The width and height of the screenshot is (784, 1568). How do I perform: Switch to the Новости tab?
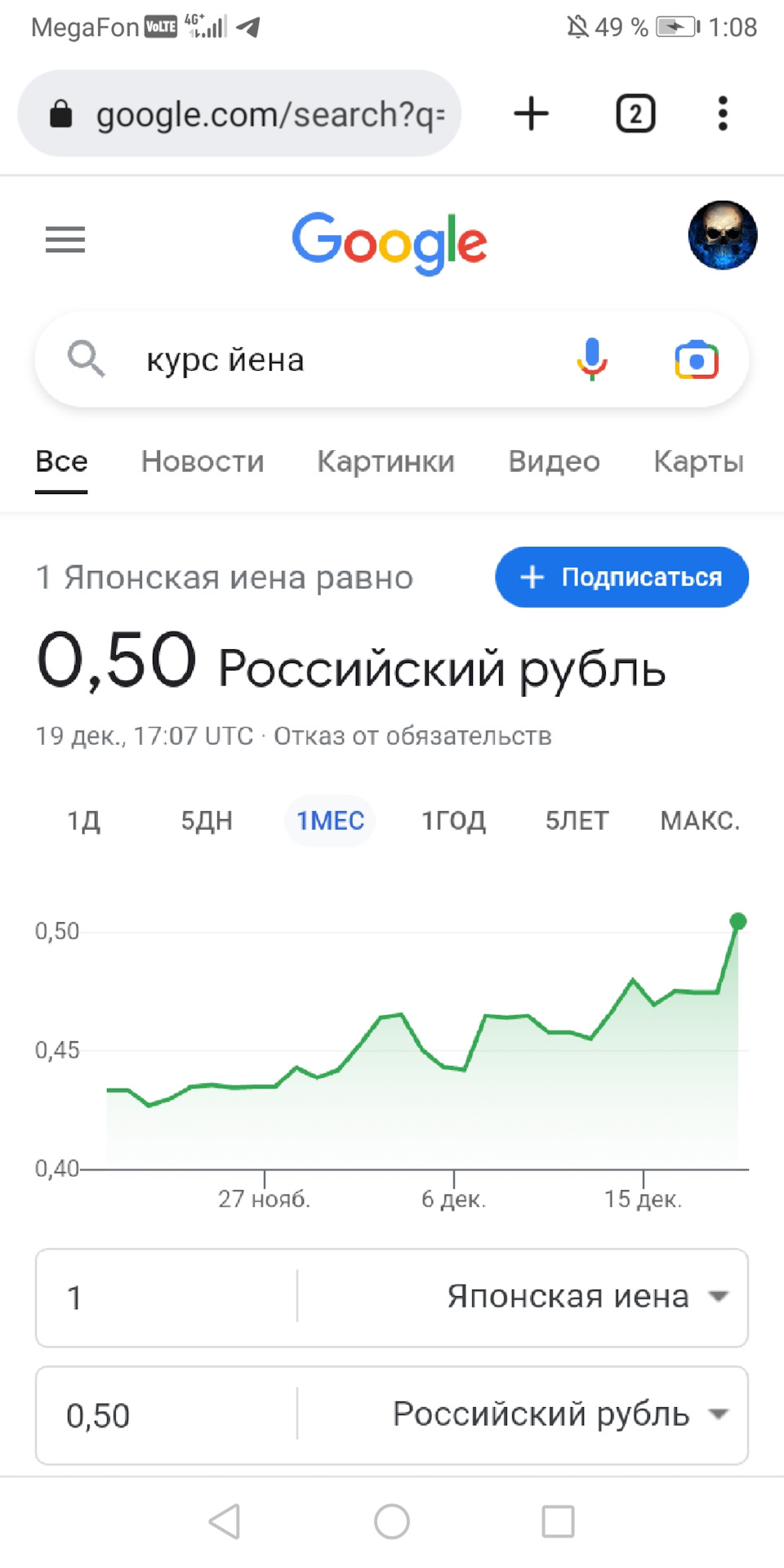203,461
